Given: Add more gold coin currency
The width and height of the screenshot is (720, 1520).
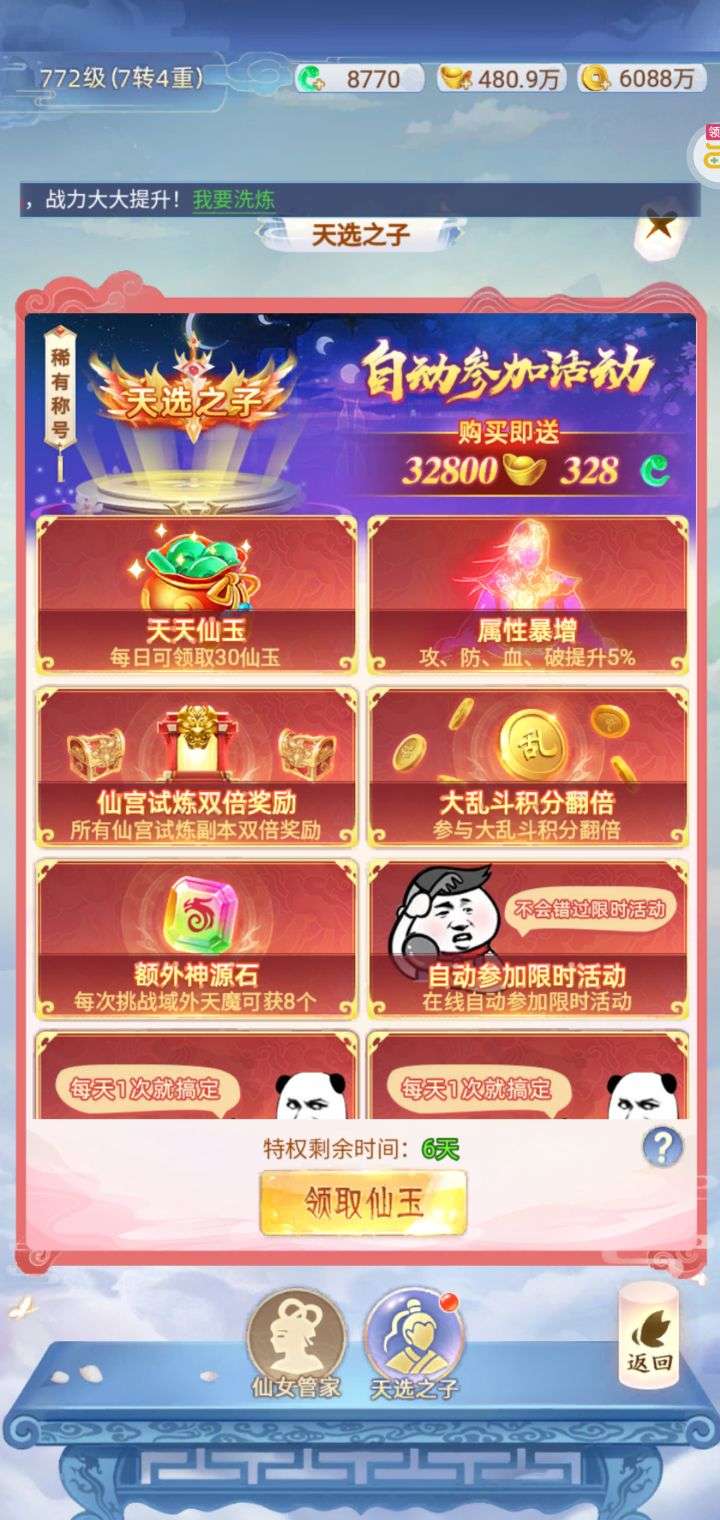Looking at the screenshot, I should (x=597, y=79).
